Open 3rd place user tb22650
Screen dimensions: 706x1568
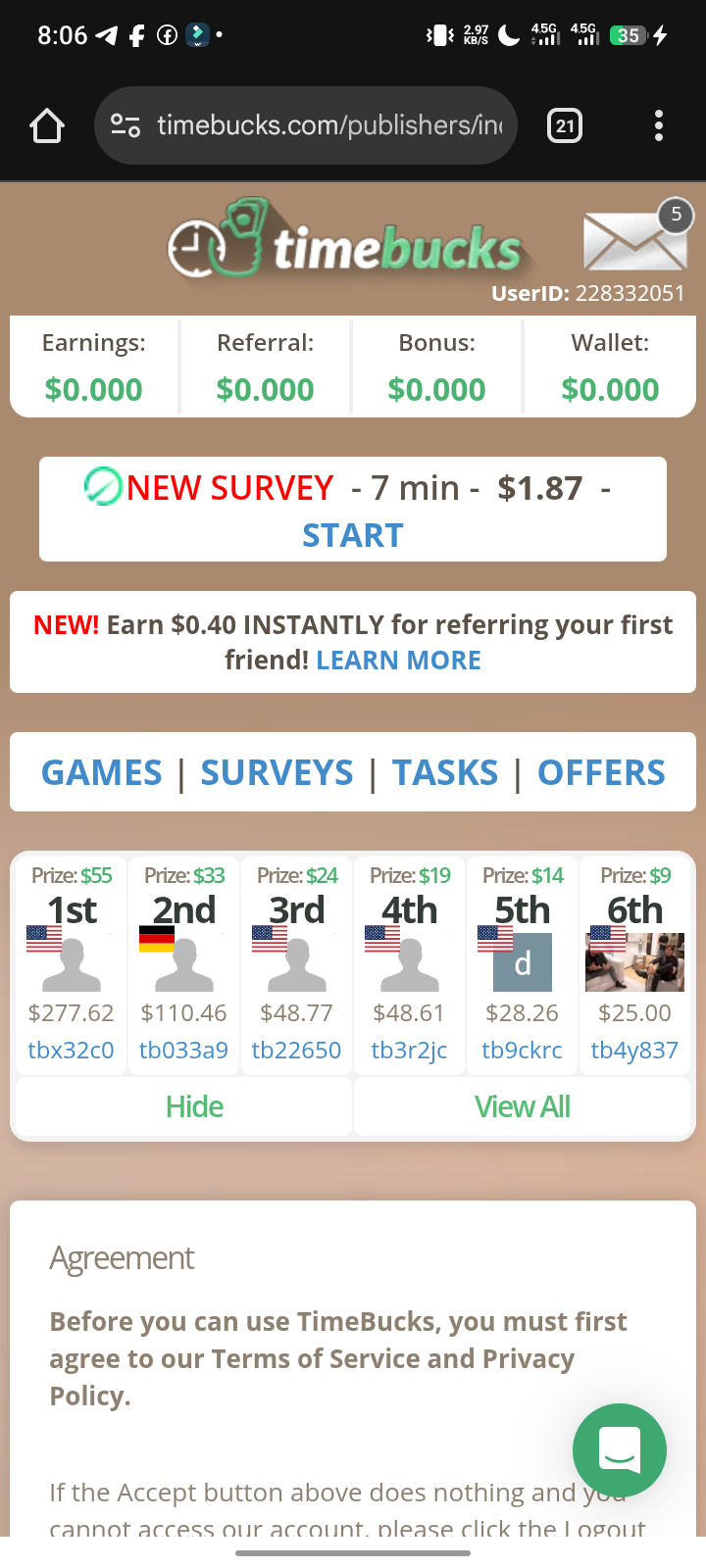click(x=296, y=1050)
